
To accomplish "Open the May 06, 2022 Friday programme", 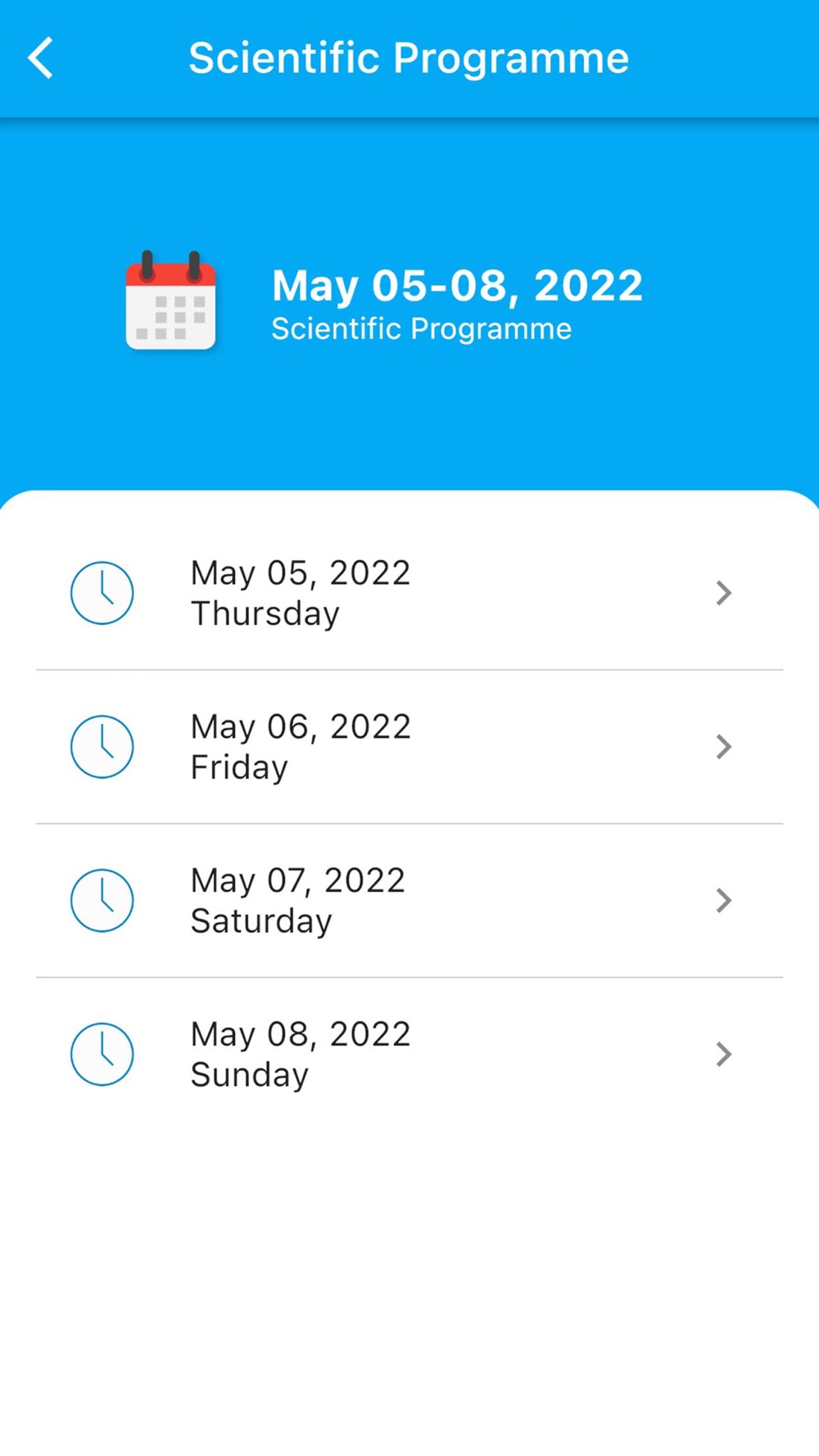I will pyautogui.click(x=409, y=747).
